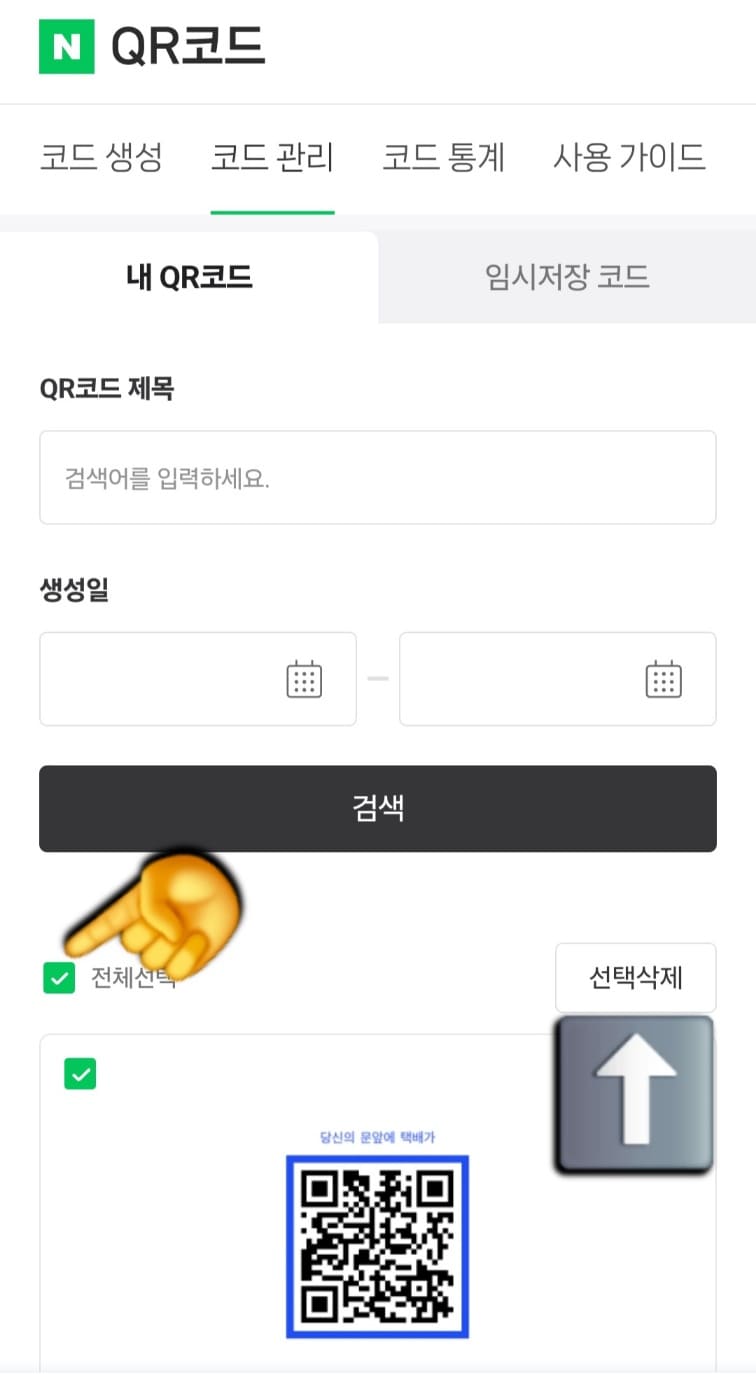Toggle the 전체선택 select-all checkbox
This screenshot has height=1374, width=756.
60,977
